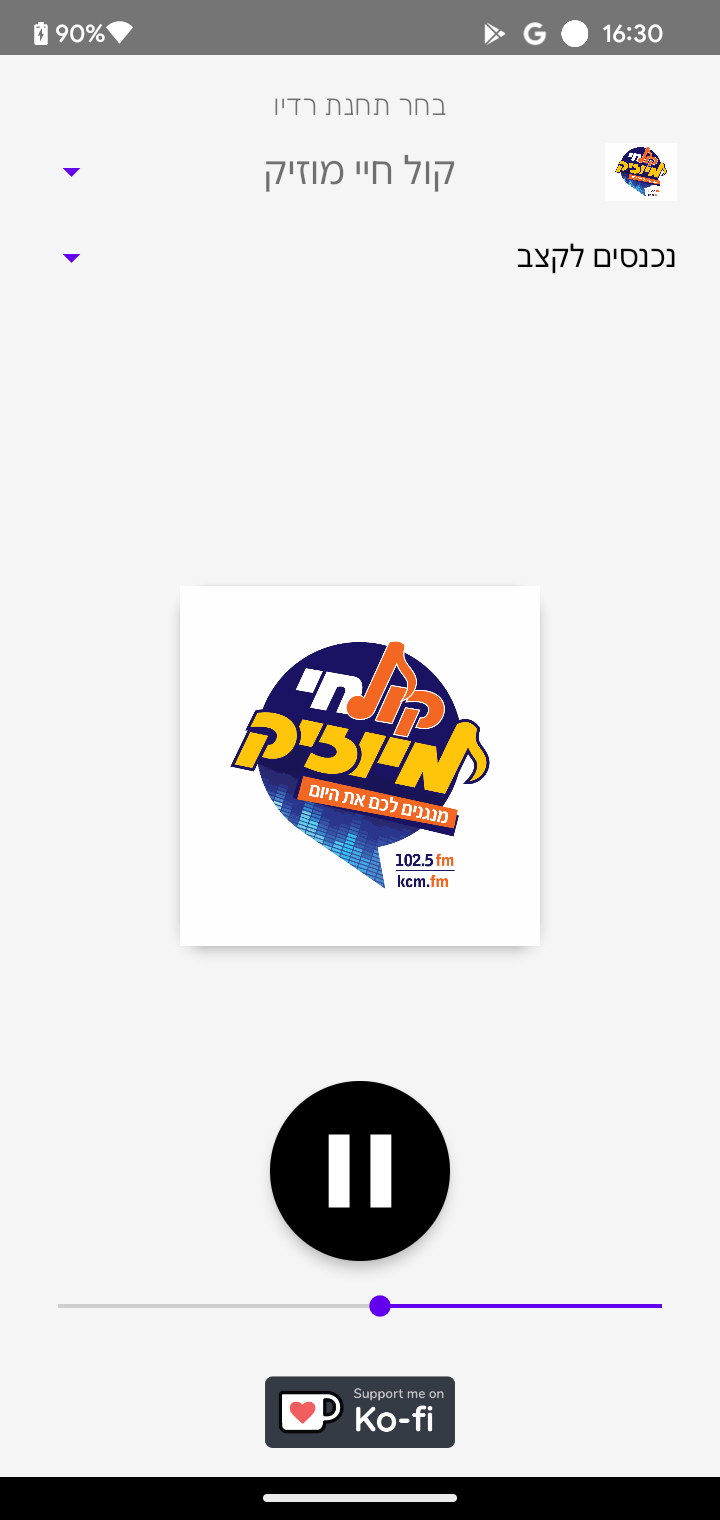The width and height of the screenshot is (720, 1520).
Task: Tap the volume slider track
Action: click(360, 1306)
